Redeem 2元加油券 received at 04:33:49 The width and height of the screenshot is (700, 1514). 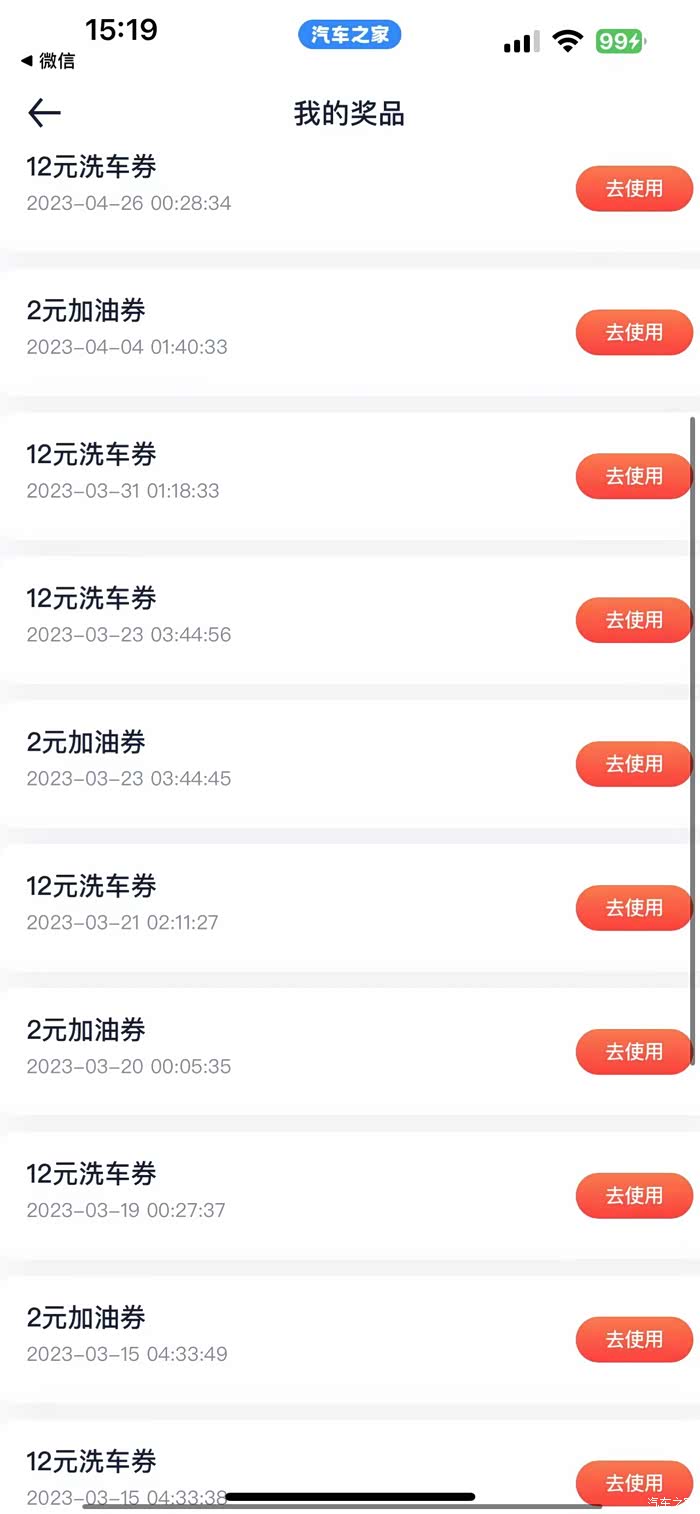click(x=634, y=1340)
